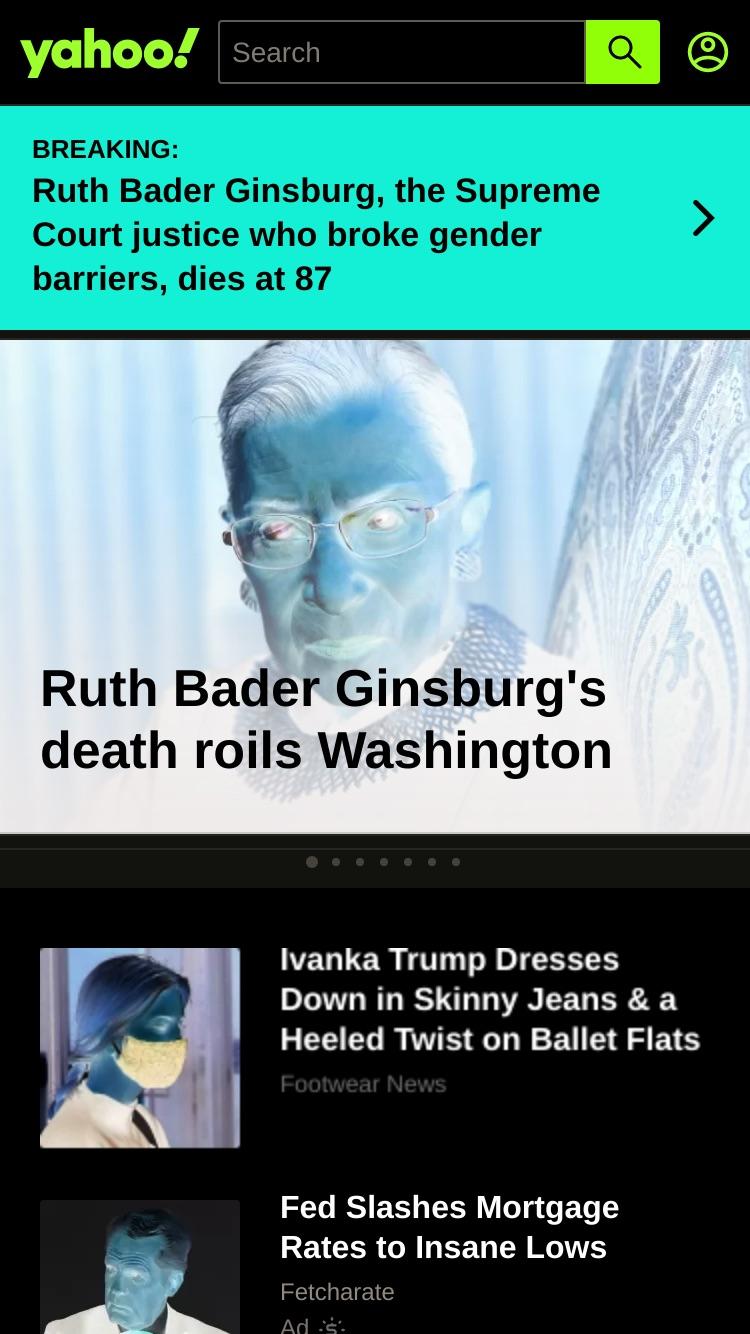
Task: Read the Ivanka Trump skinny jeans article
Action: point(490,999)
